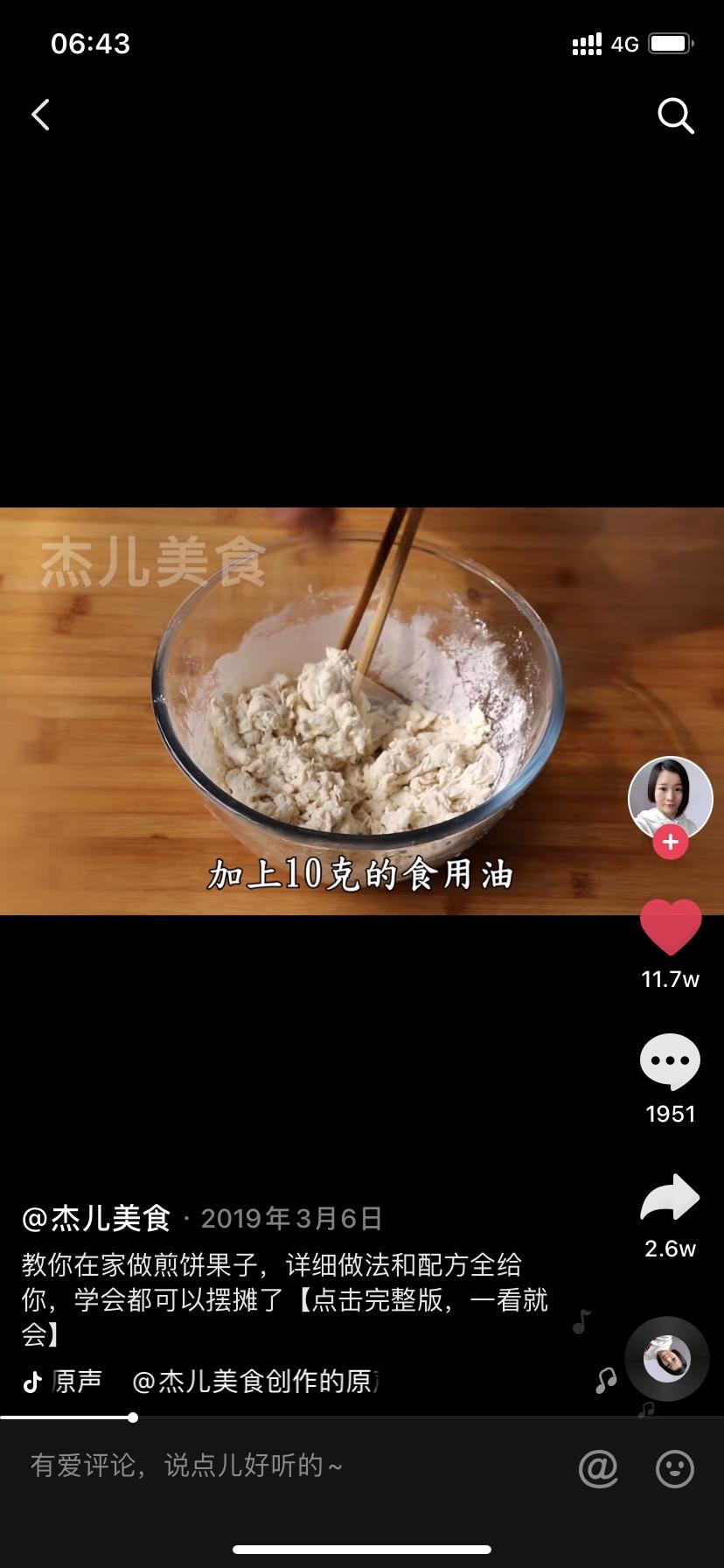The width and height of the screenshot is (724, 1568).
Task: Share this video via the arrow icon
Action: (x=671, y=1197)
